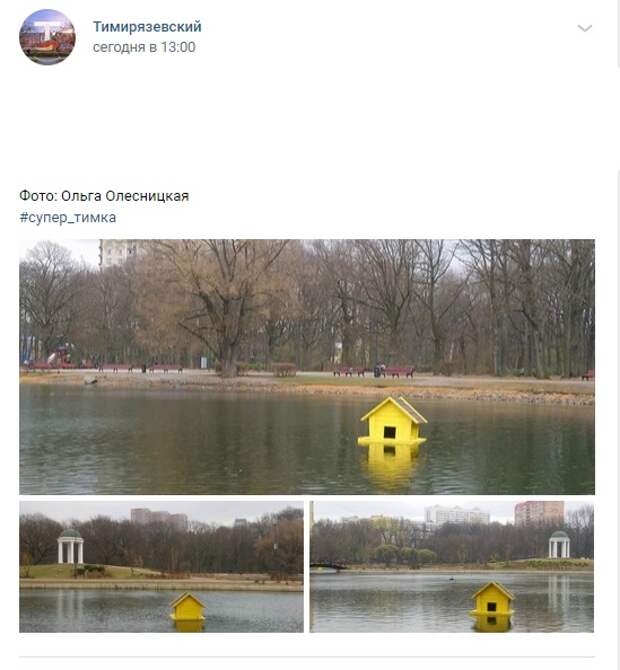This screenshot has width=620, height=670.
Task: Open the bottom-left photo with gazebo
Action: 161,567
